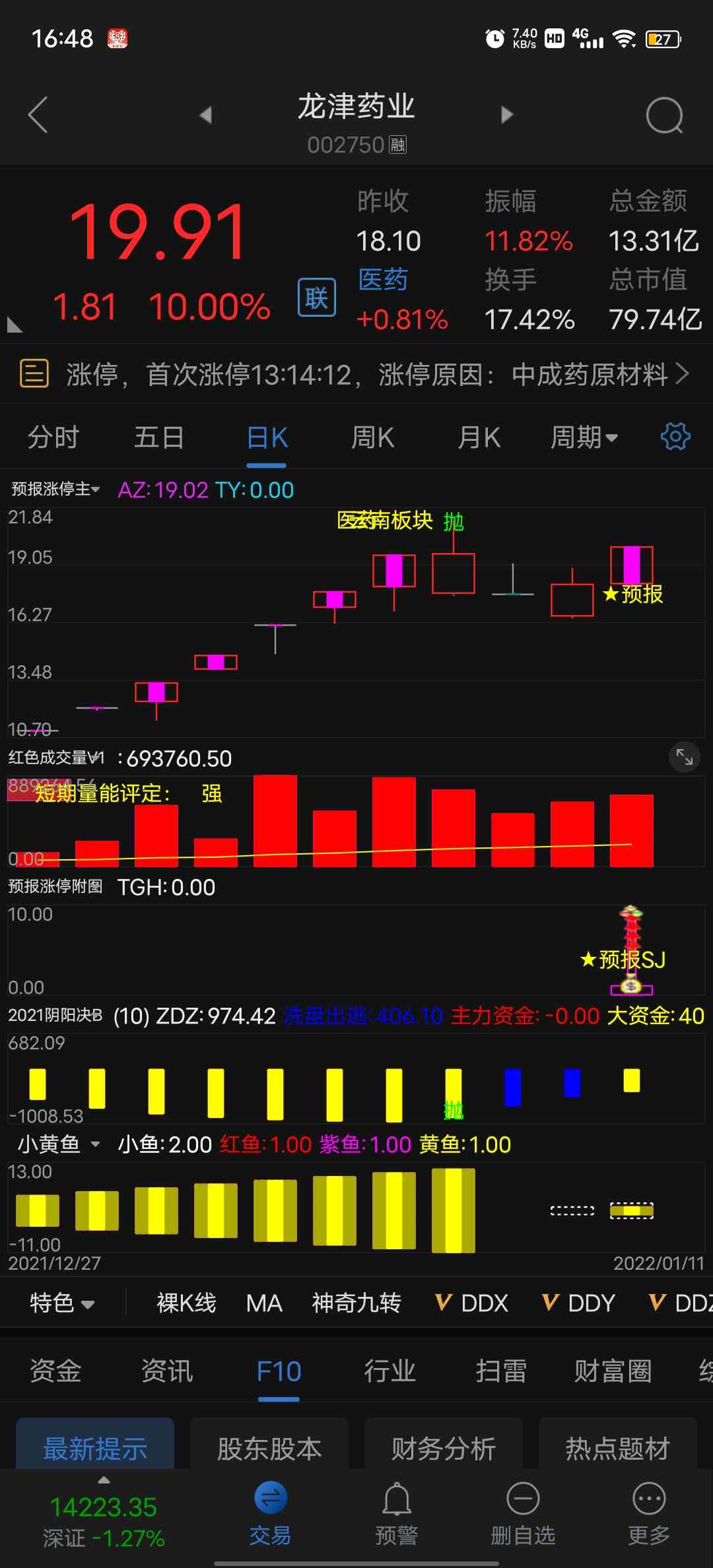This screenshot has width=713, height=1568.
Task: Switch to the 资金 tab
Action: [x=55, y=1371]
